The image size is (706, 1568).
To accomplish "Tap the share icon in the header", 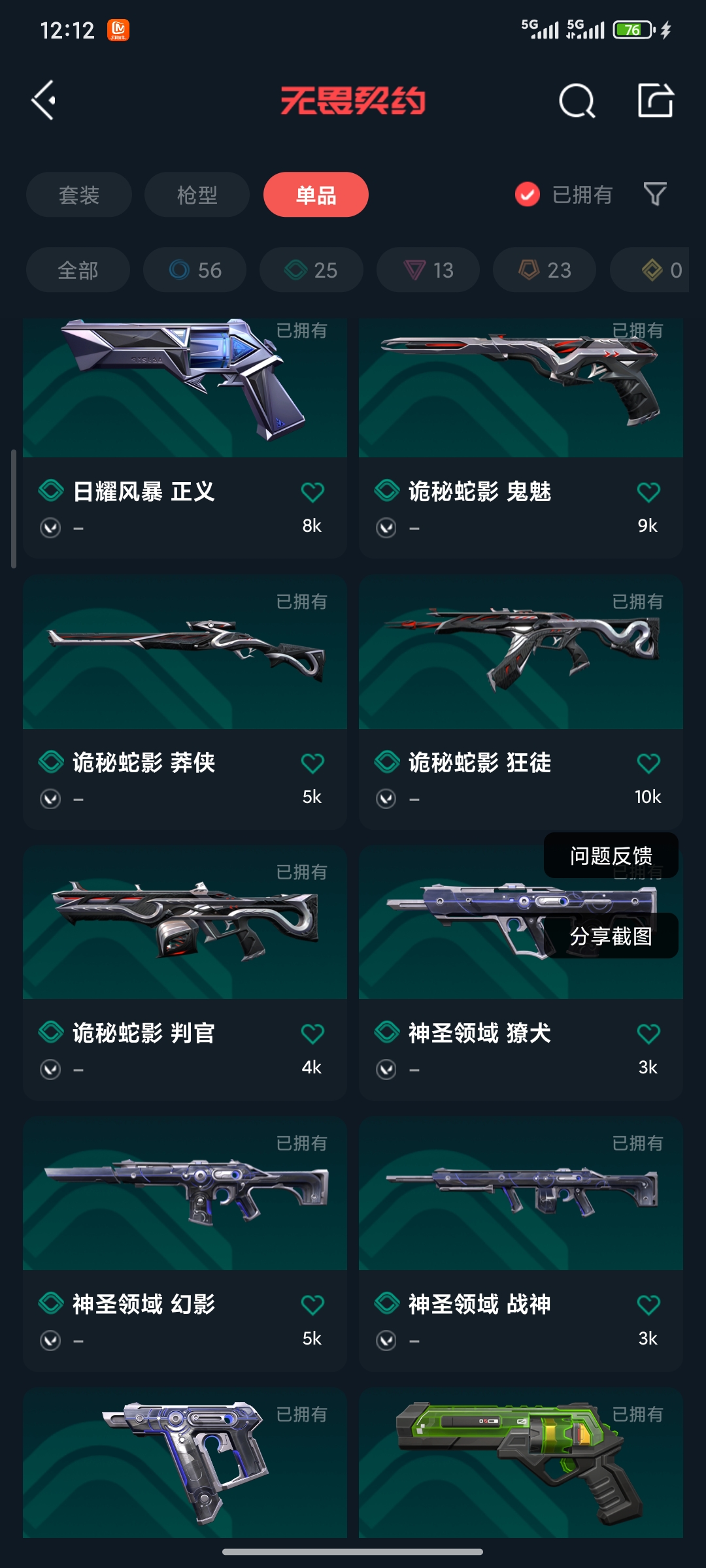I will coord(656,101).
